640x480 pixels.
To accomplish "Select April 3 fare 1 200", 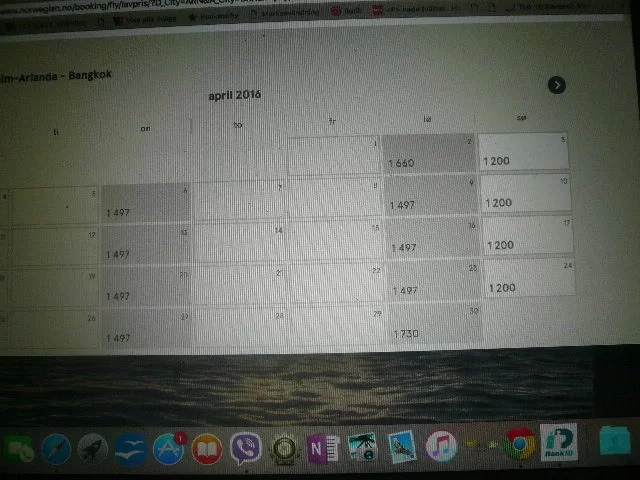I will point(524,152).
